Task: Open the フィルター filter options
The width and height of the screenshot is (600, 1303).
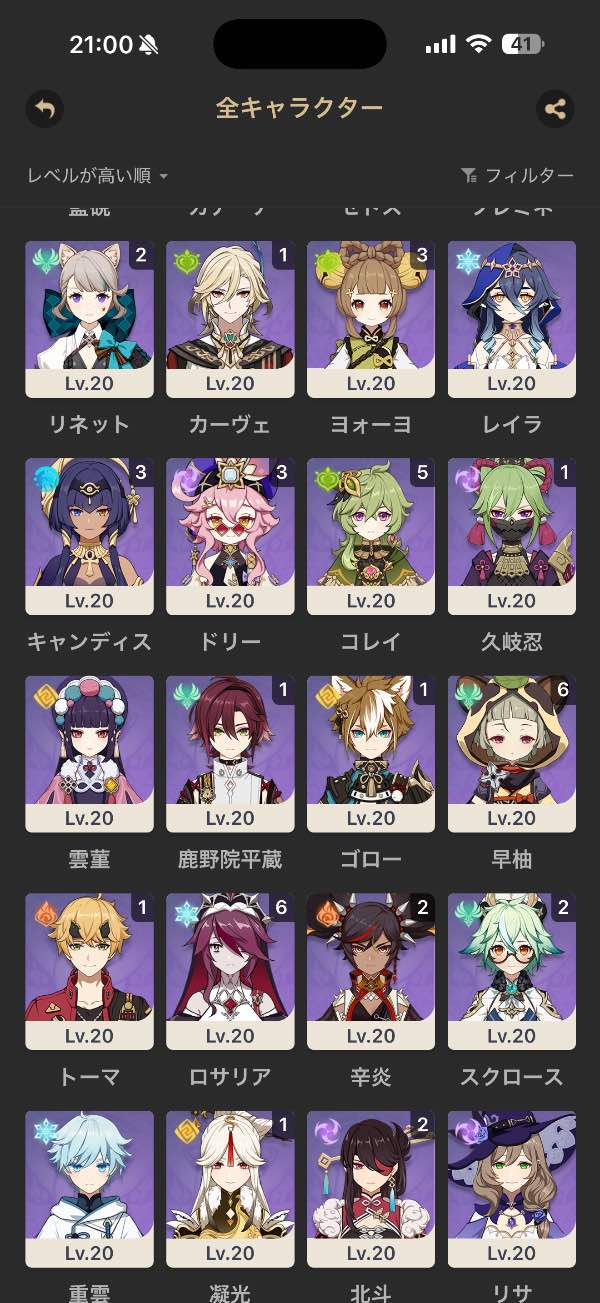Action: (x=518, y=176)
